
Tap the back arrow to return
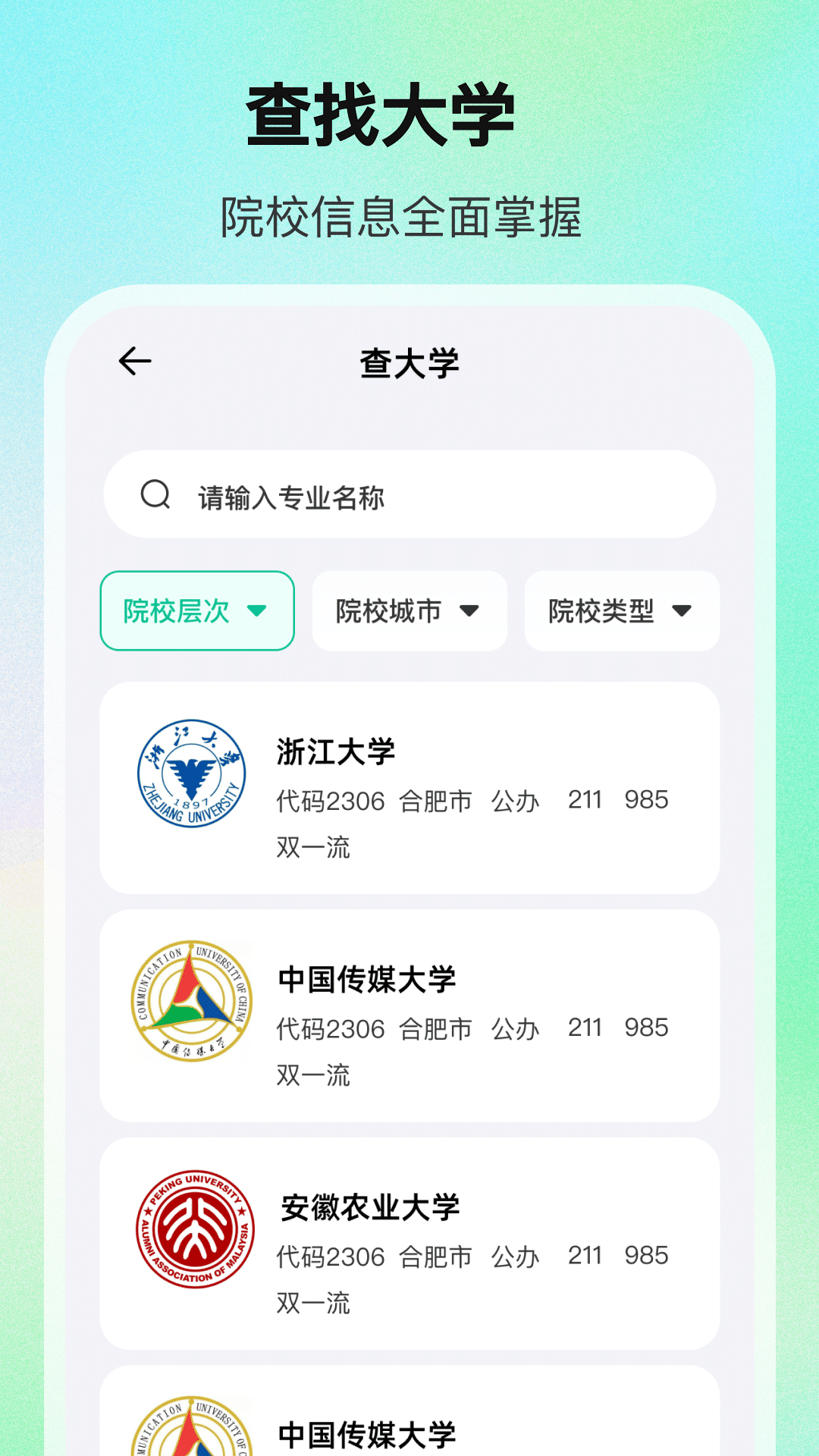click(133, 361)
